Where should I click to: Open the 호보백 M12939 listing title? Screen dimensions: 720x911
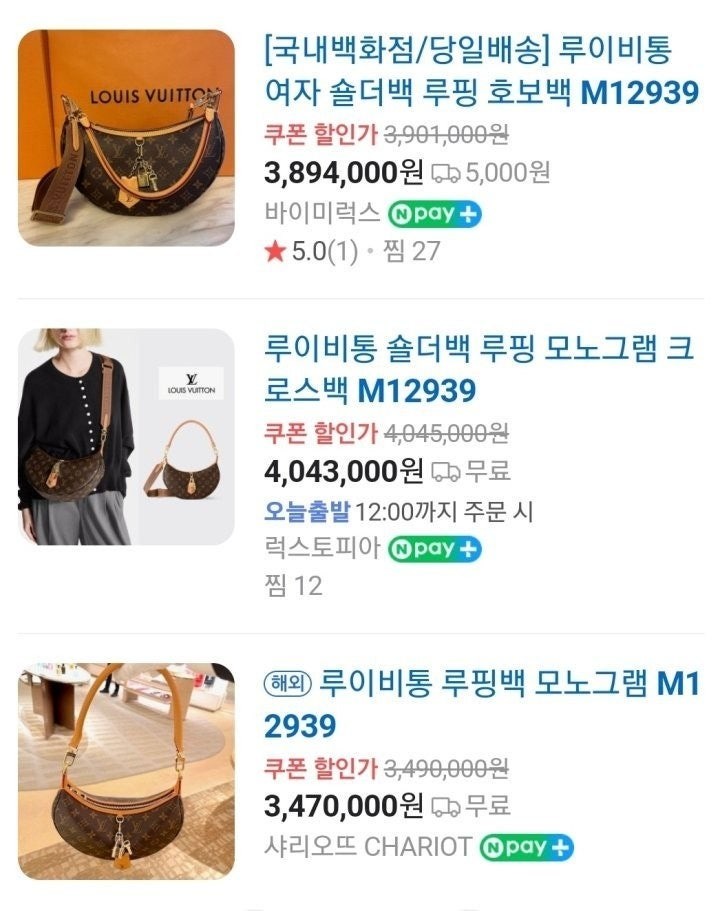481,71
